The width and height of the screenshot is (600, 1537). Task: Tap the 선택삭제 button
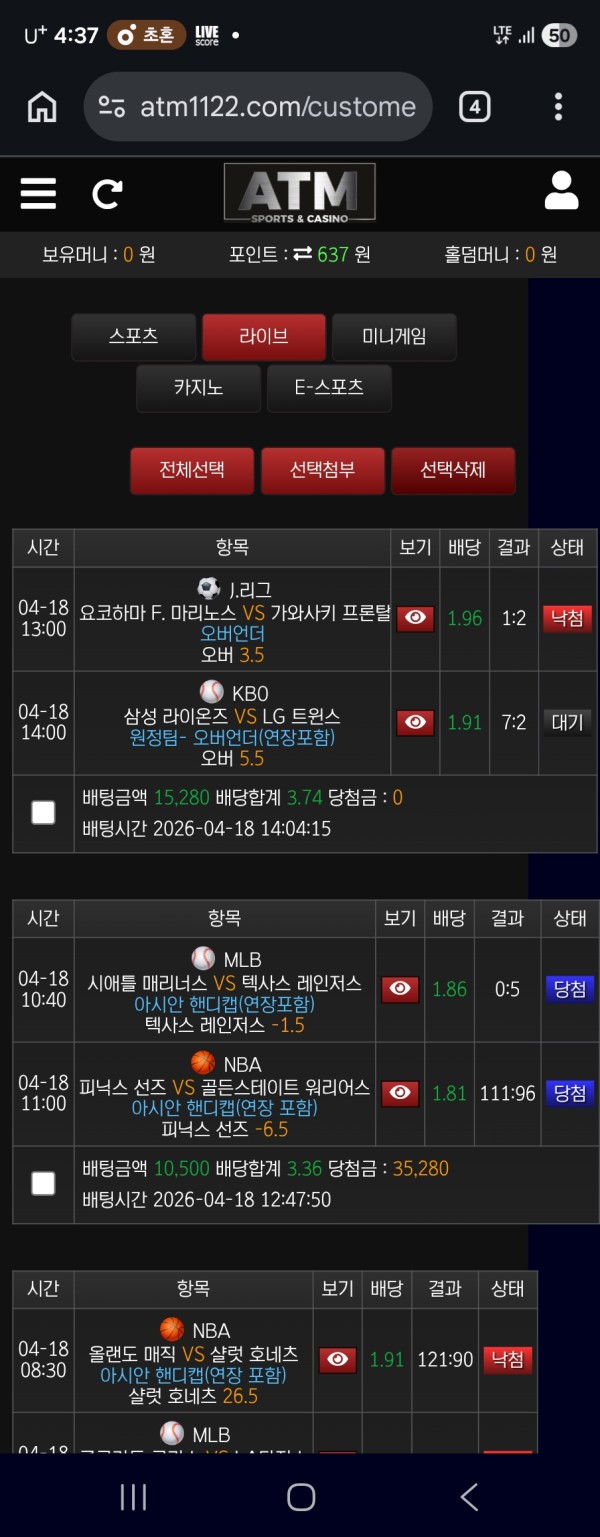453,470
